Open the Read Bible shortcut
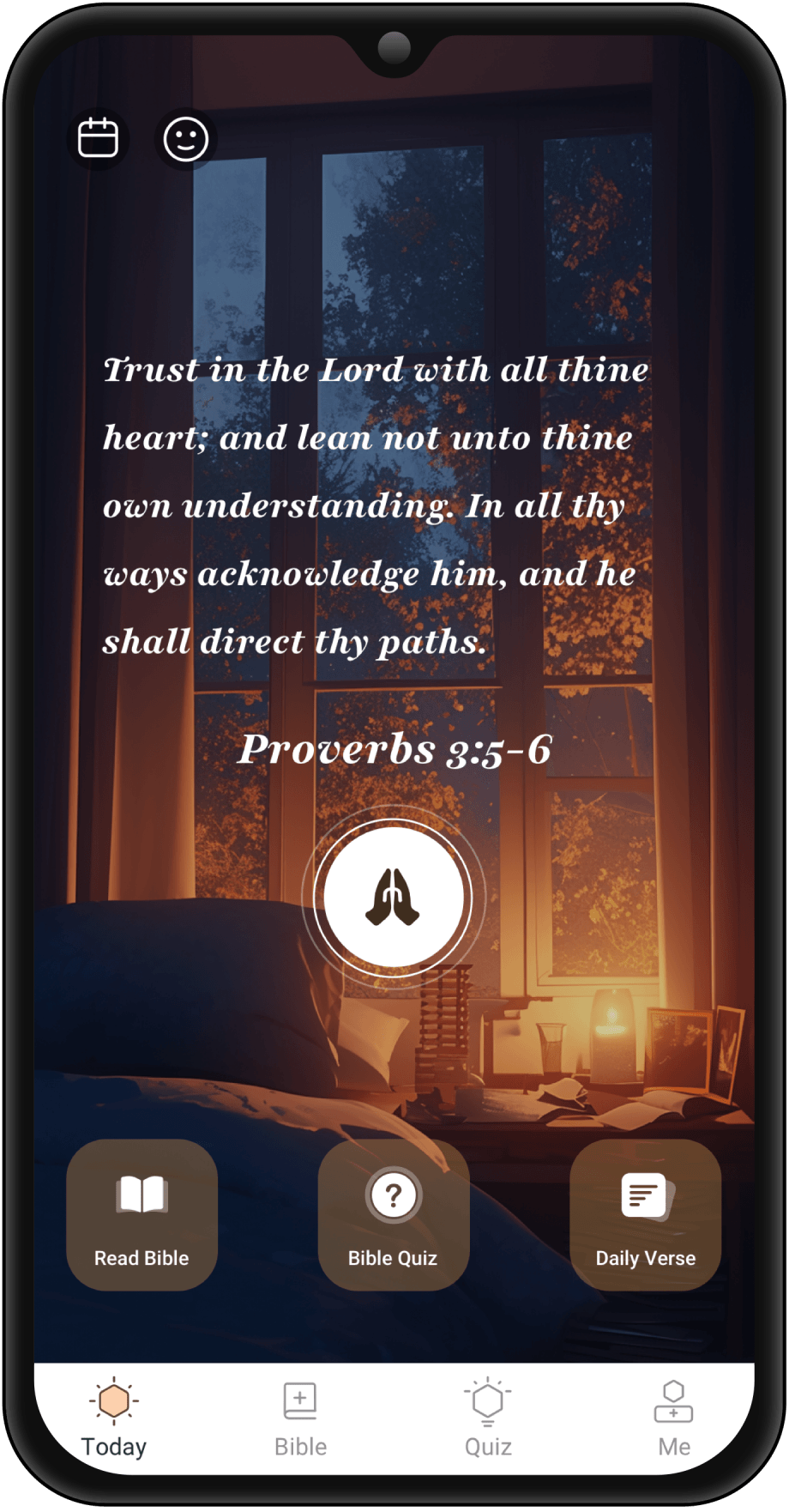Image resolution: width=789 pixels, height=1512 pixels. (x=142, y=1214)
